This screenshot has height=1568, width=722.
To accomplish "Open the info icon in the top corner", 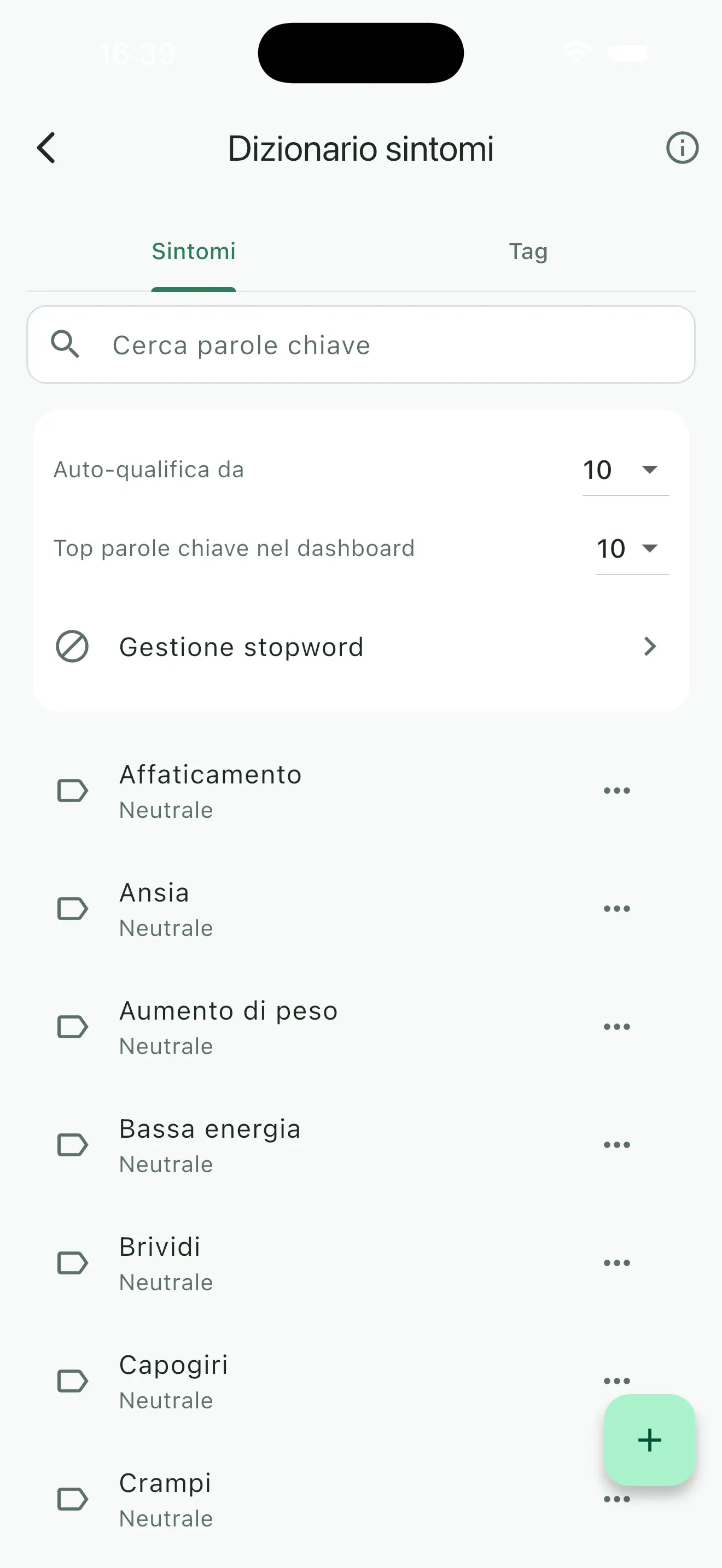I will pyautogui.click(x=682, y=147).
